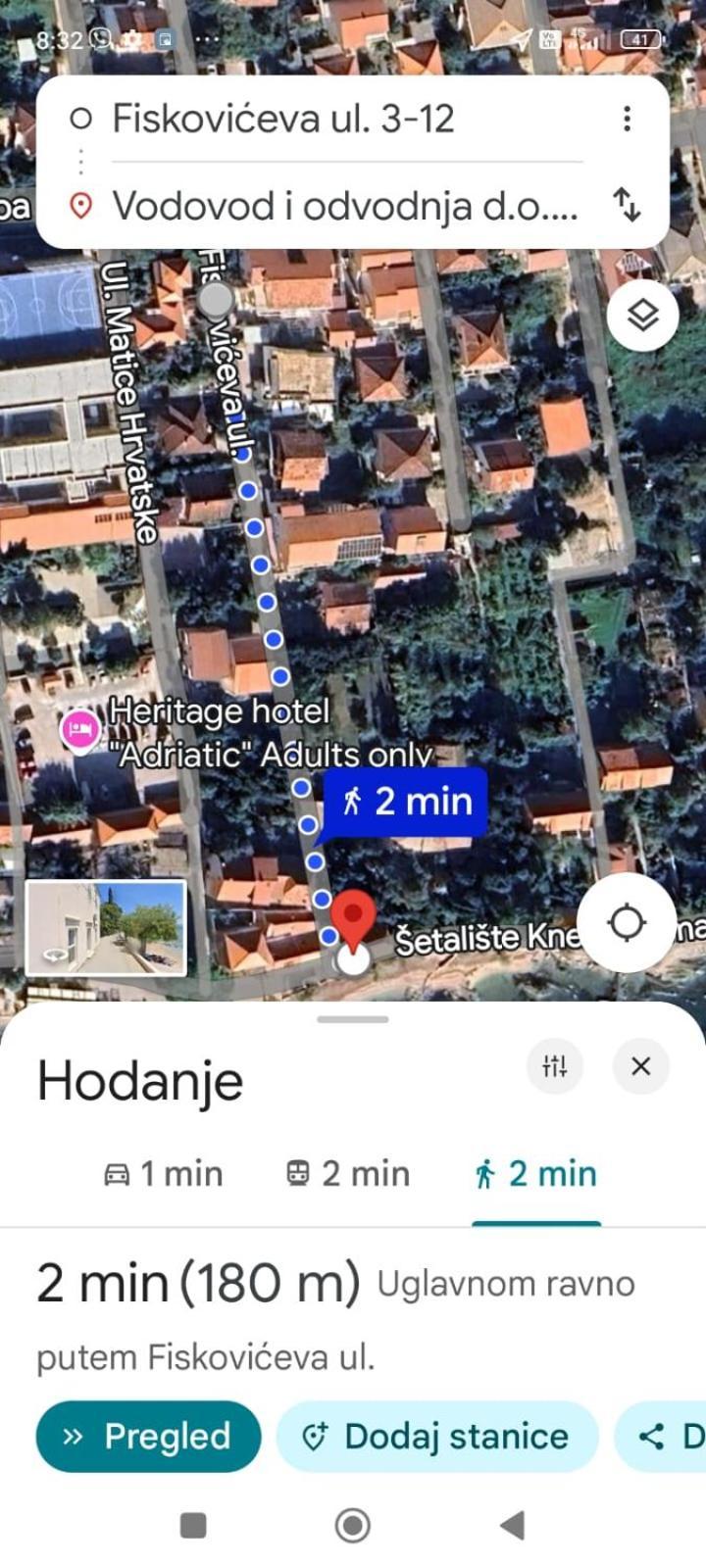Open map layers selector

(642, 316)
